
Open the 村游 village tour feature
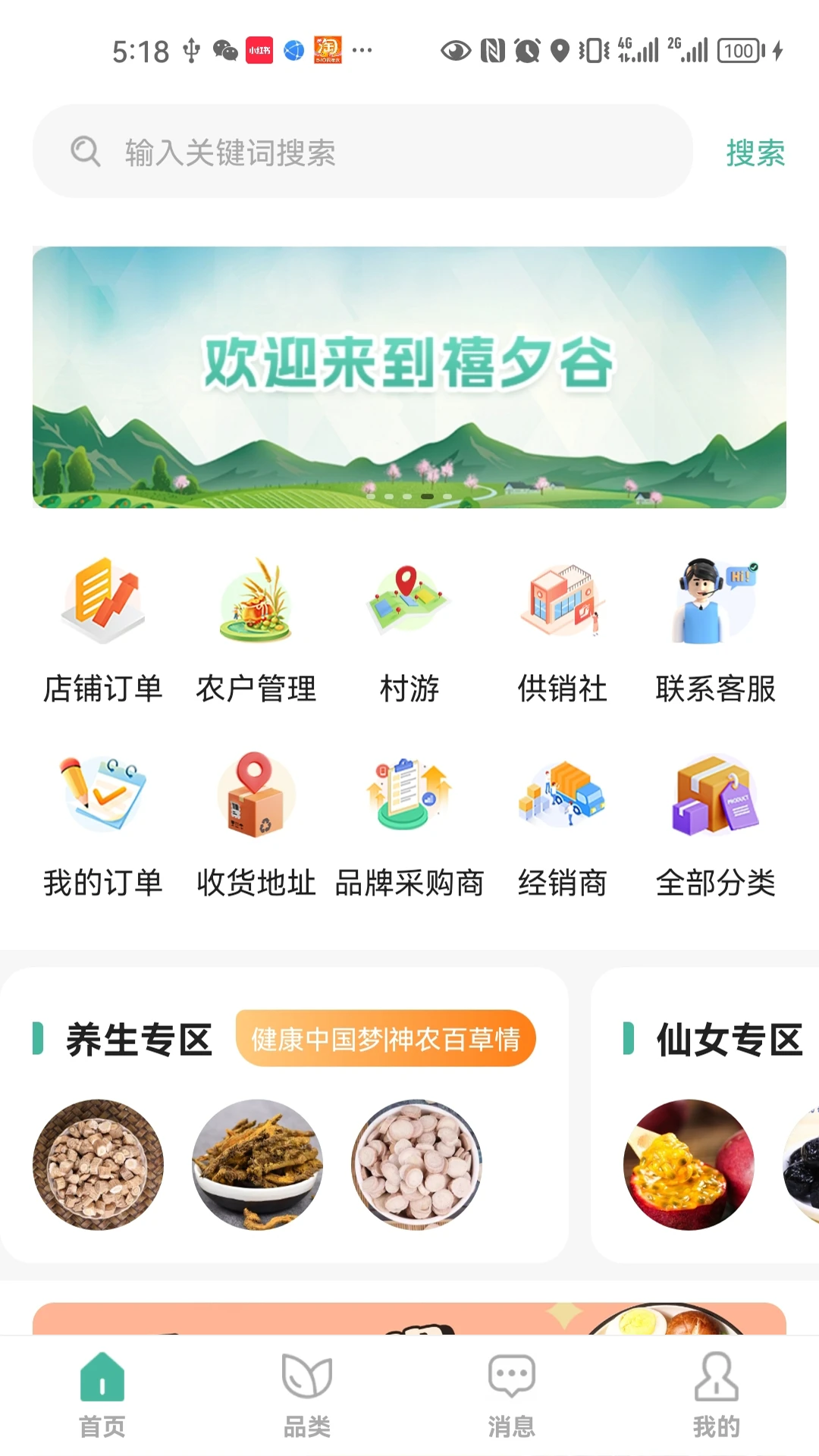click(408, 629)
